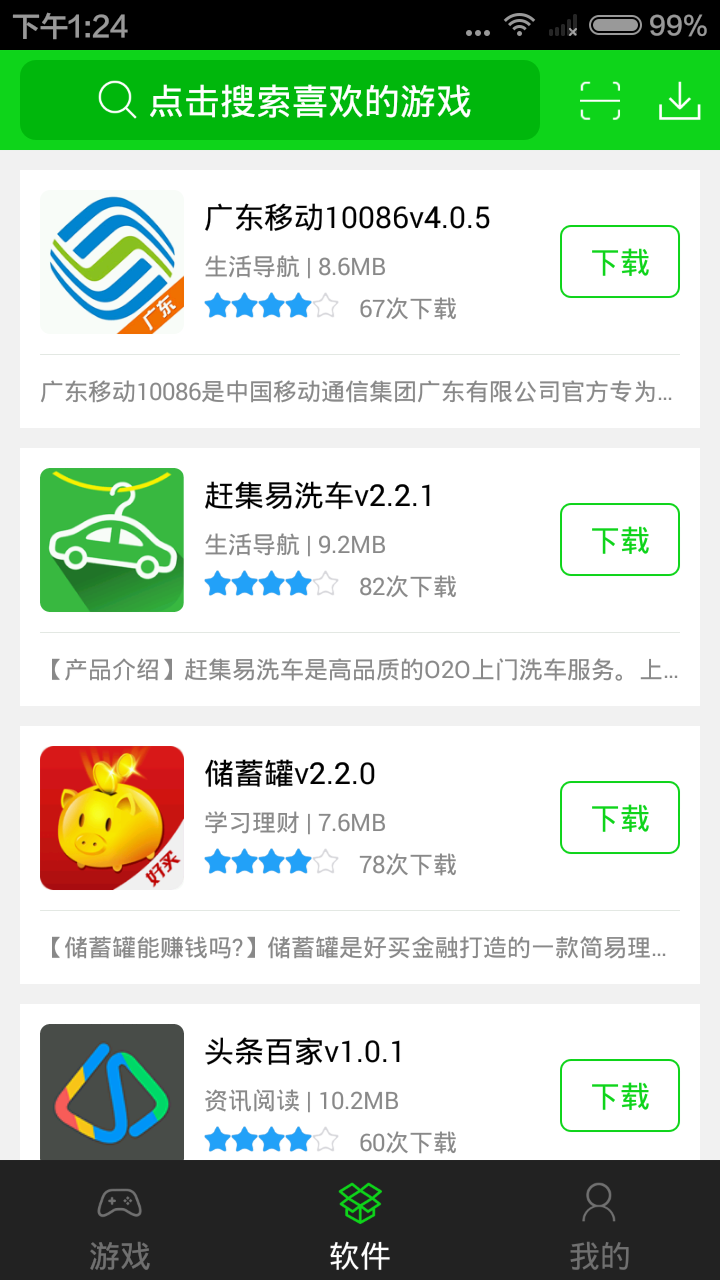Switch to the 游戏 tab
Image resolution: width=720 pixels, height=1280 pixels.
click(120, 1222)
